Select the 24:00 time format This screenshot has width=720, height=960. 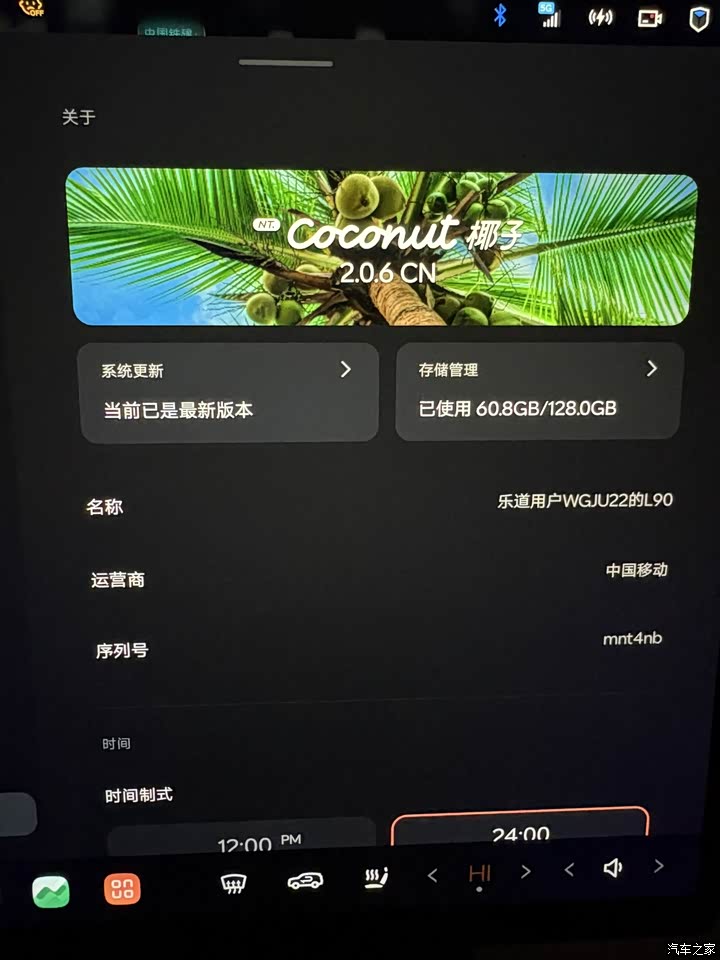click(x=520, y=832)
